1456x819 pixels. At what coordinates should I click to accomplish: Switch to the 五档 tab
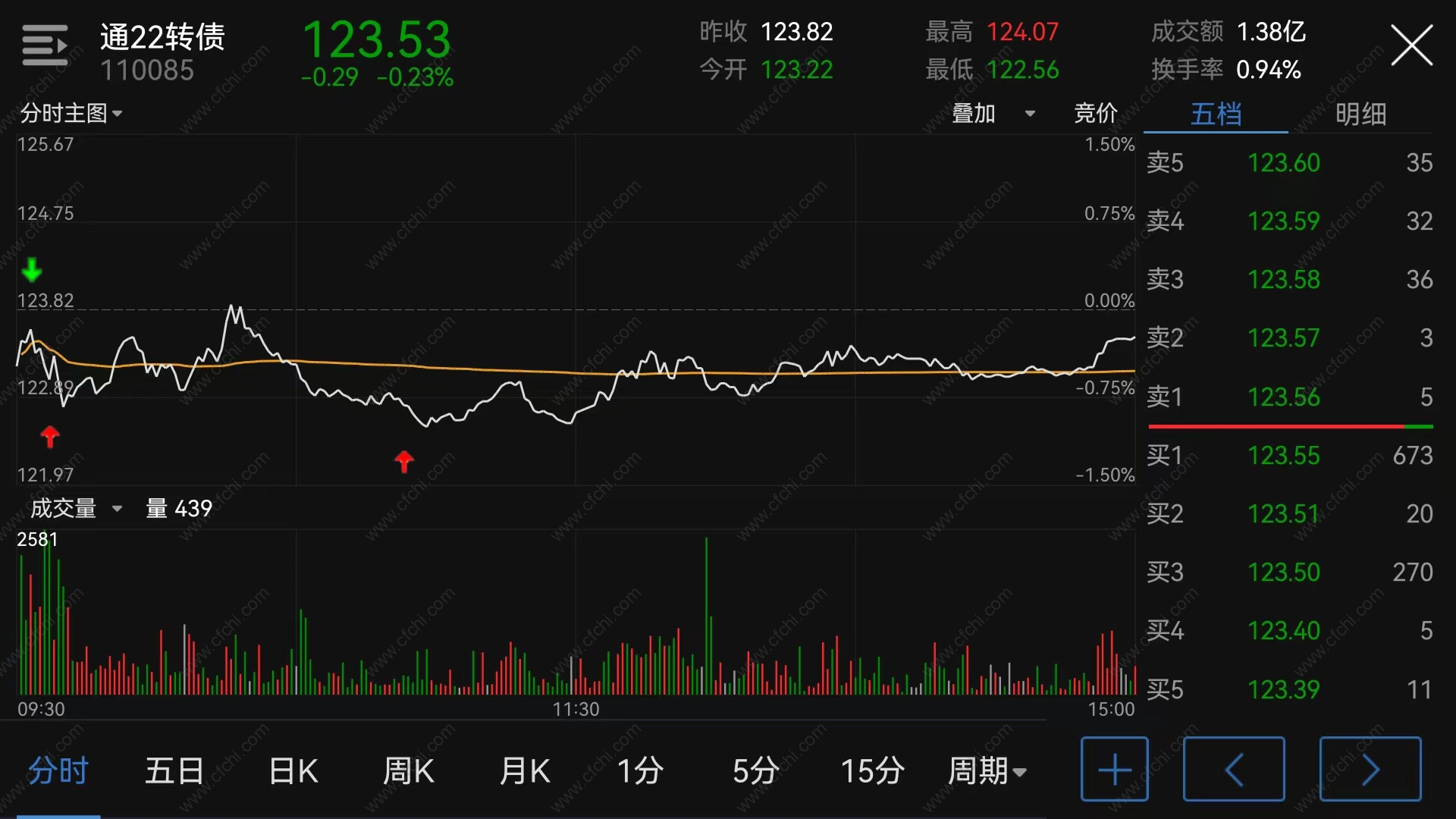1216,115
